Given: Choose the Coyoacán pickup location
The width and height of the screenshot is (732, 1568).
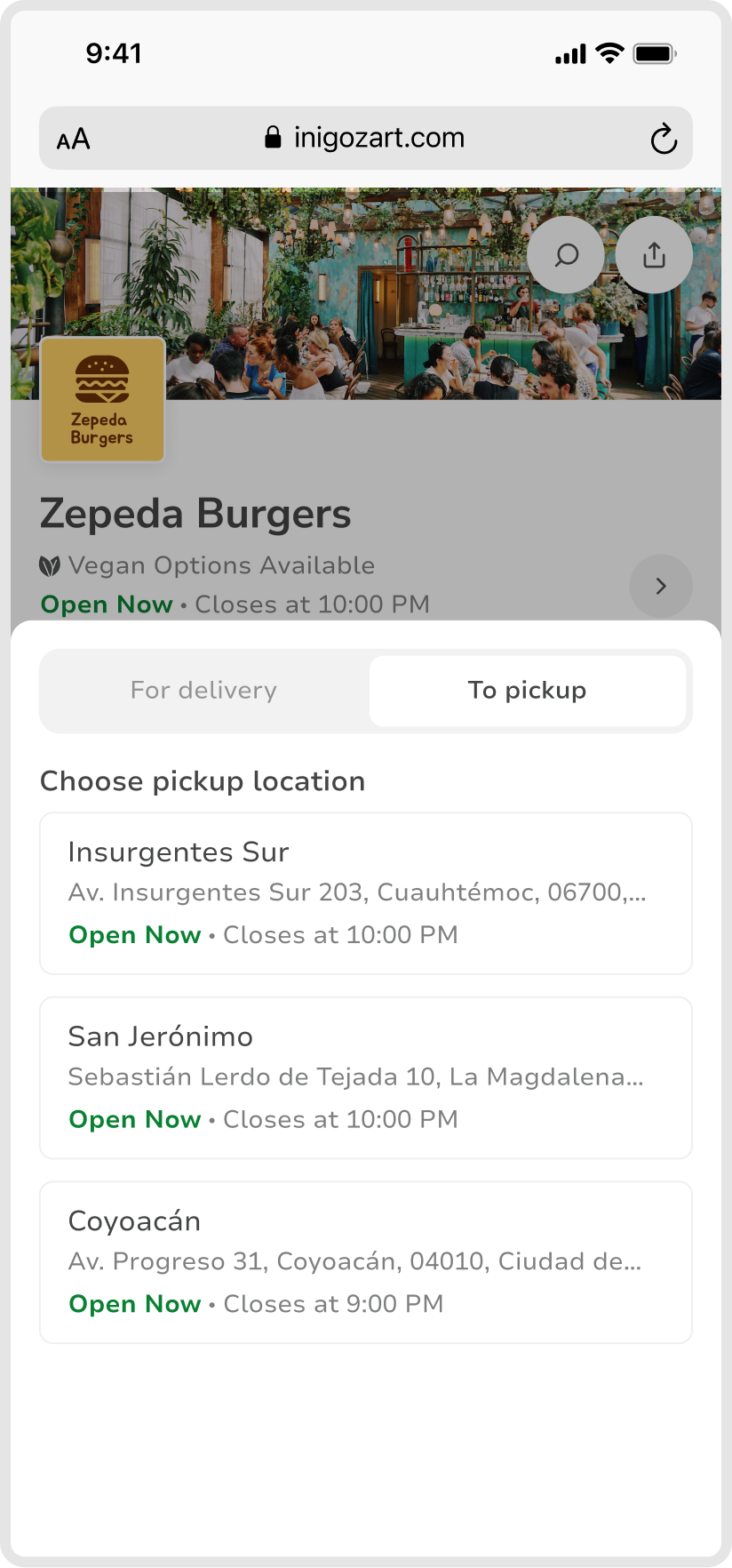Looking at the screenshot, I should 365,1262.
